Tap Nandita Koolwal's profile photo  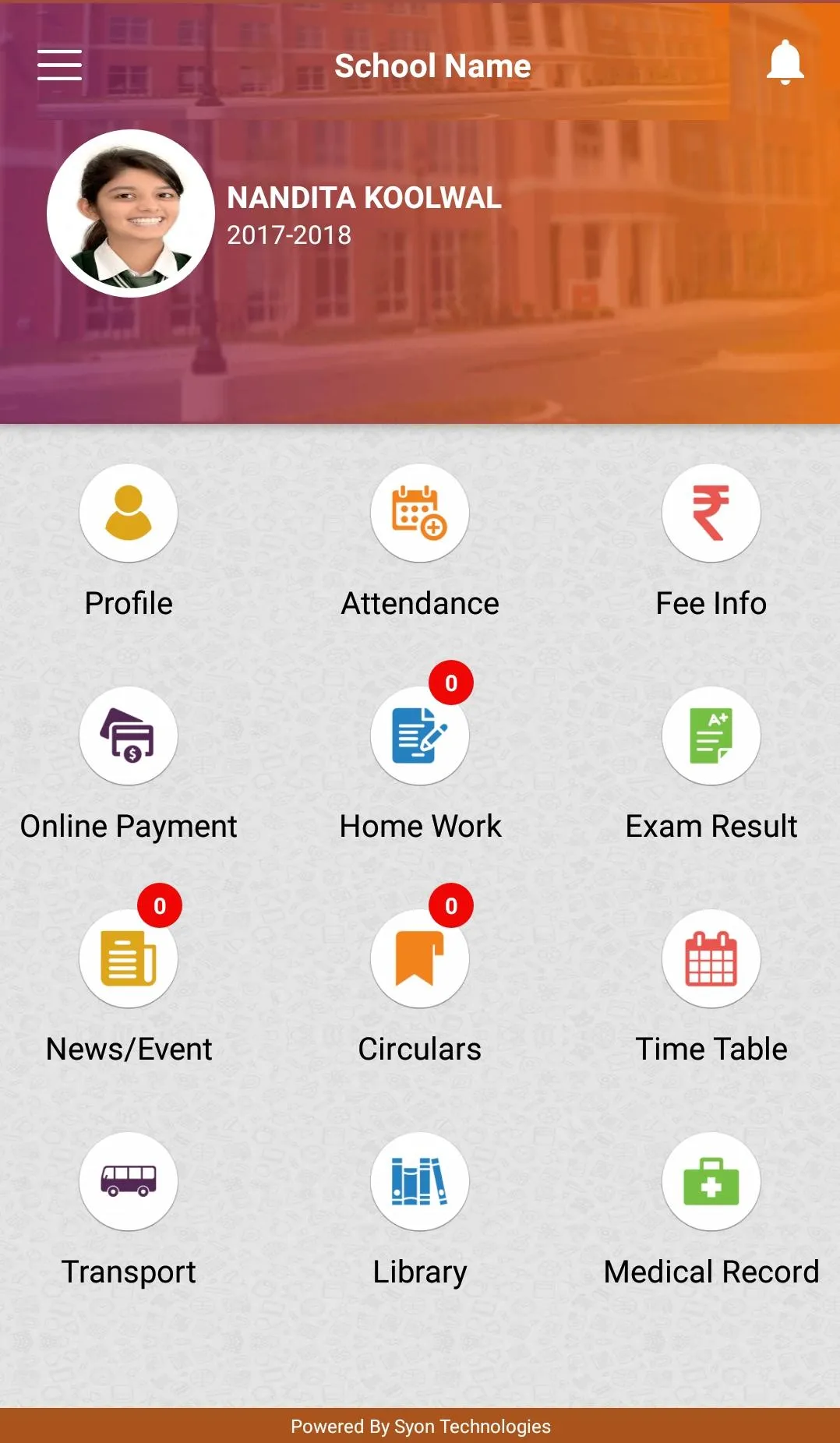131,213
